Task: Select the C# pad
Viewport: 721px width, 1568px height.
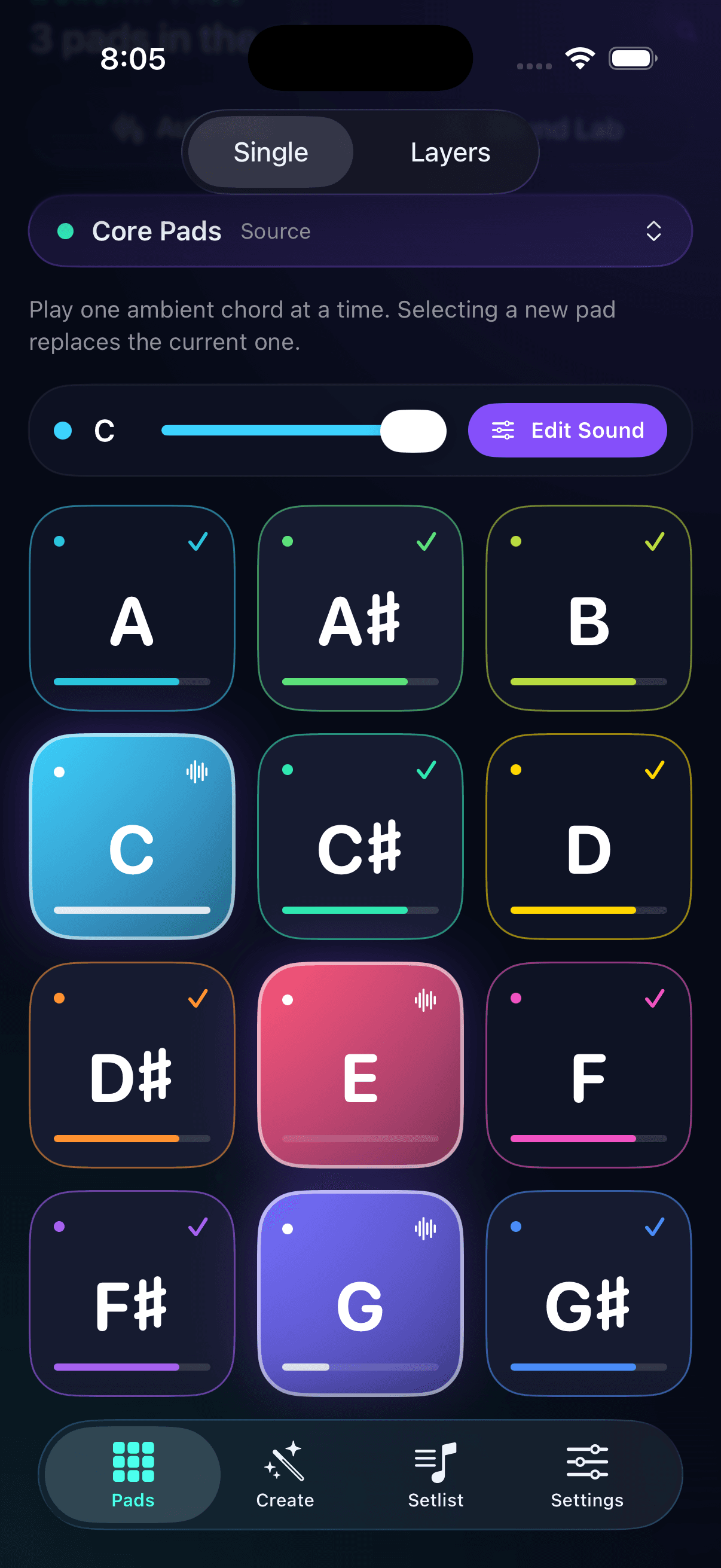Action: point(360,837)
